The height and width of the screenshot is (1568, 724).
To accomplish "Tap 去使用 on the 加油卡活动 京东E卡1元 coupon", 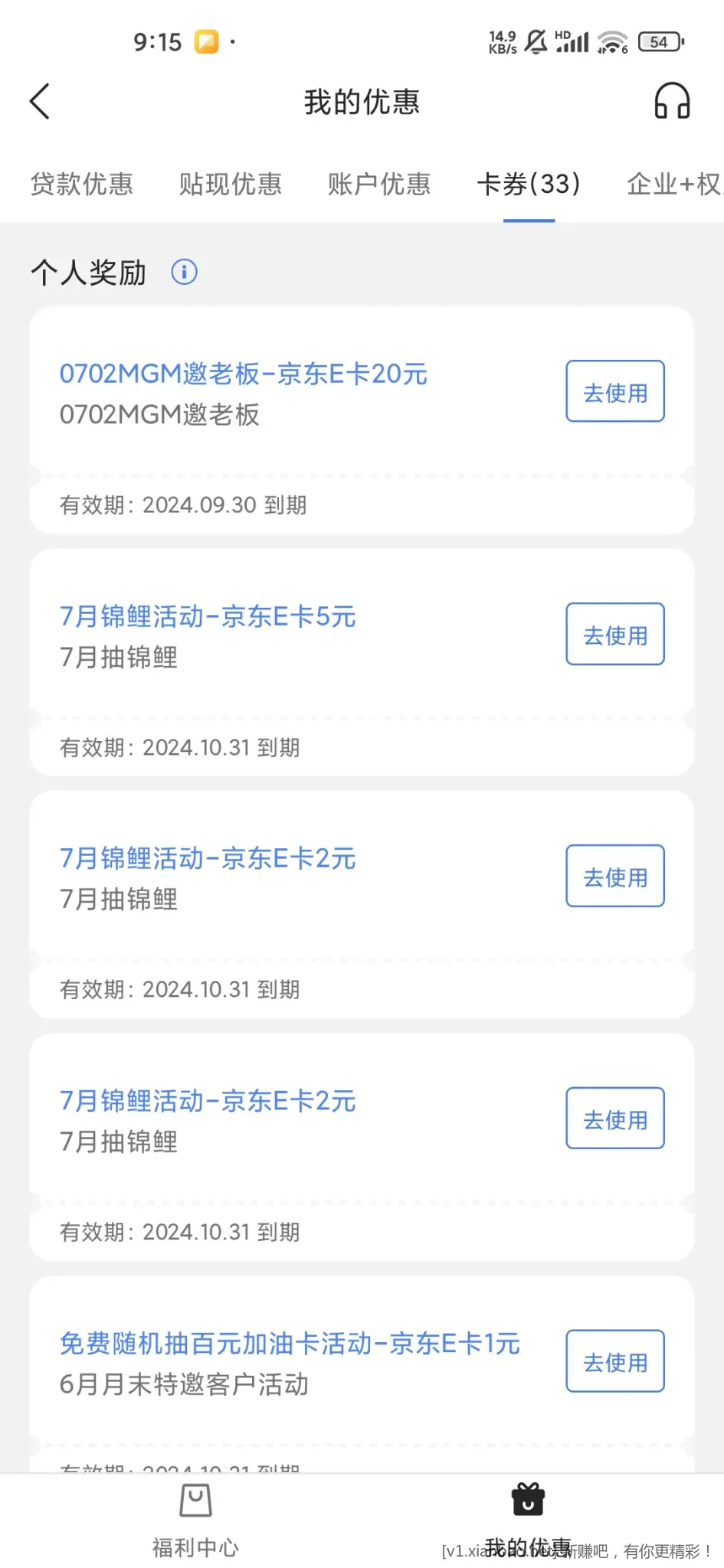I will click(x=615, y=1361).
